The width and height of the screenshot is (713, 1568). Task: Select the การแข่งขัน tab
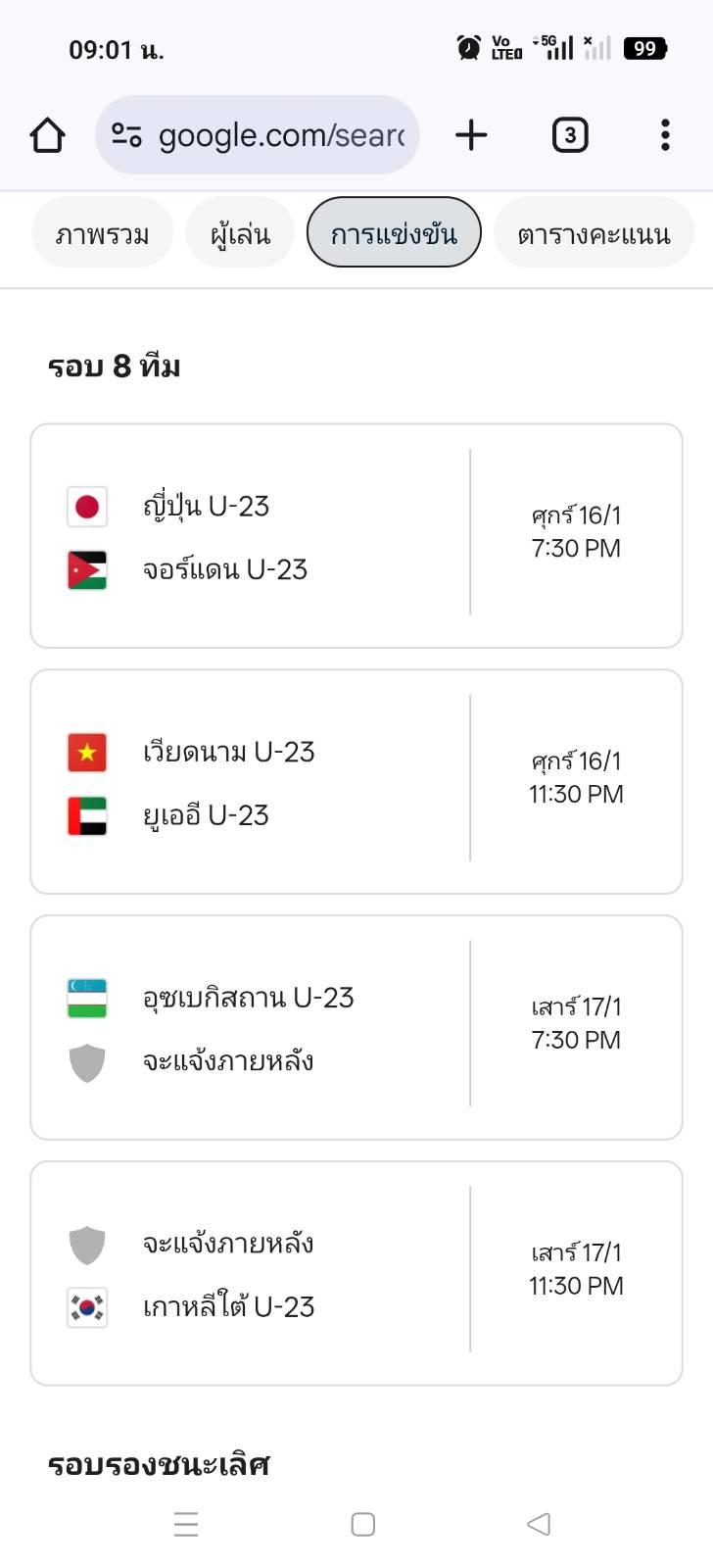394,233
